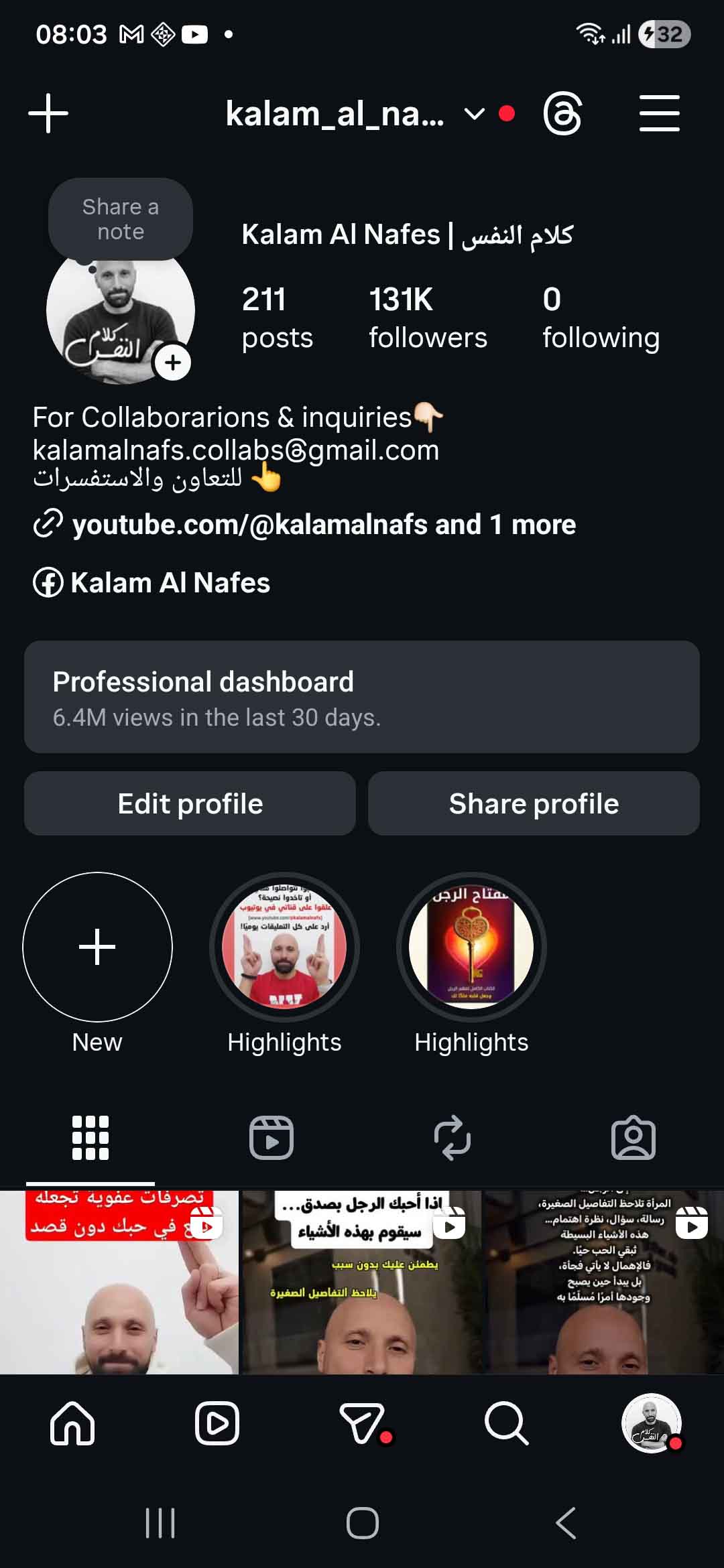
Task: Open the hamburger settings menu
Action: [x=659, y=113]
